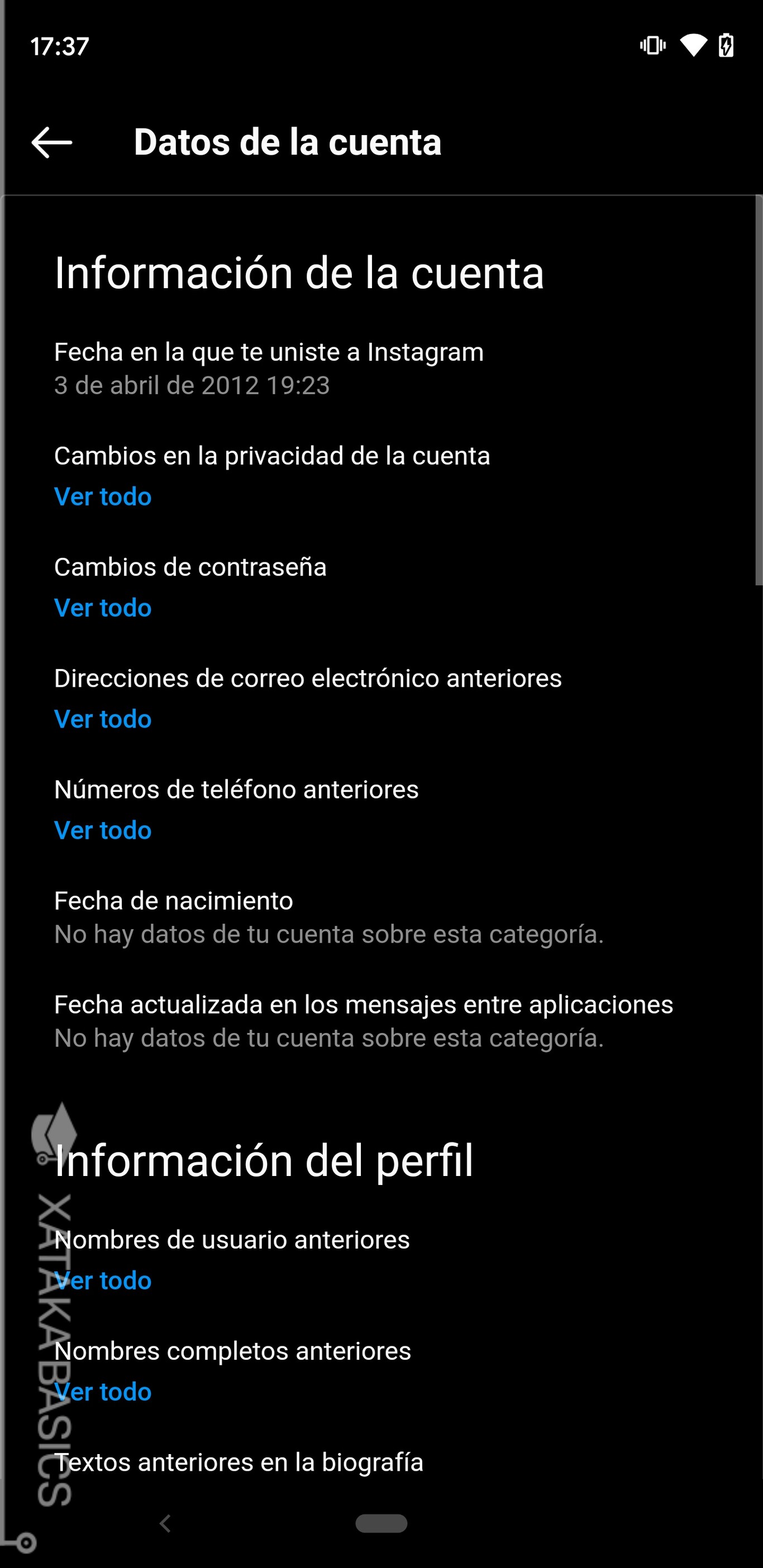
Task: See all previous email addresses
Action: 103,719
